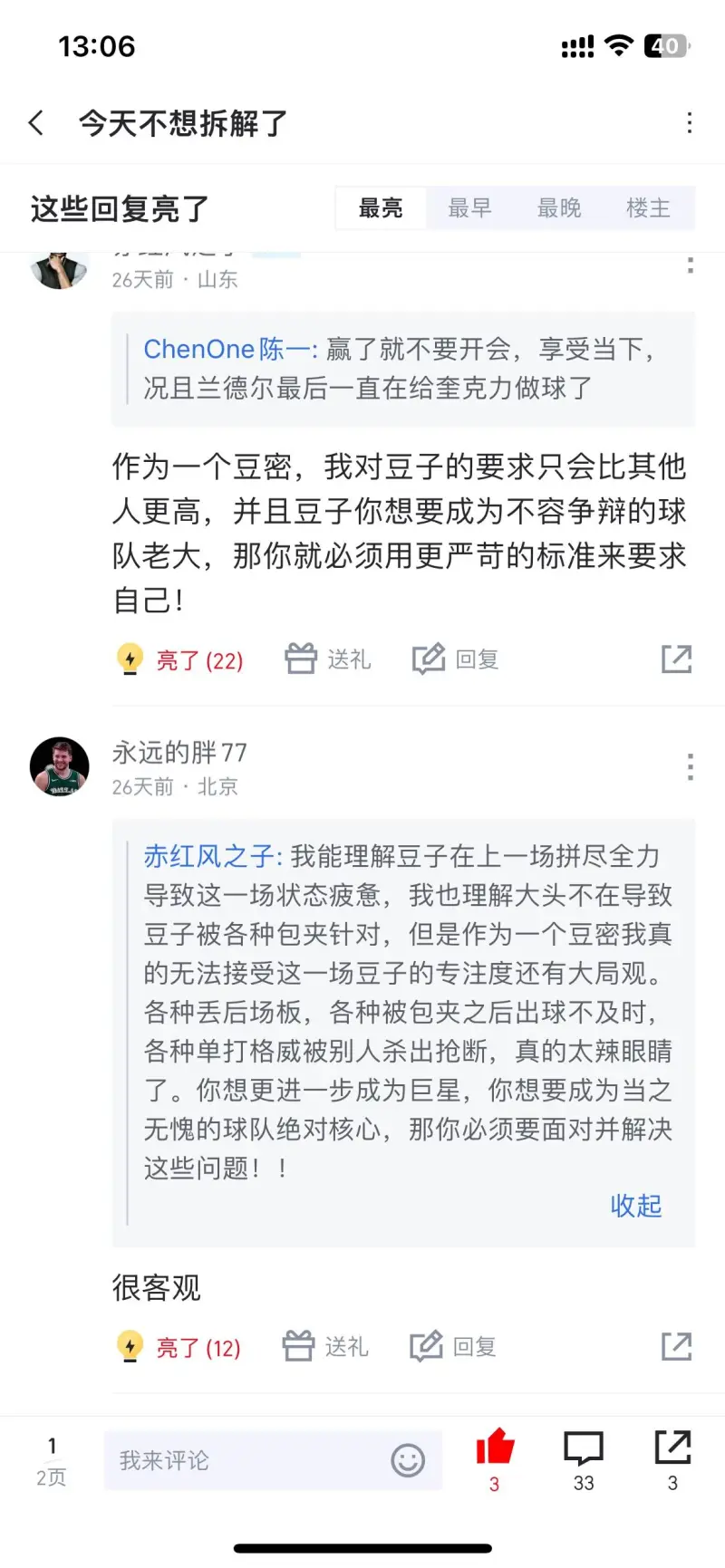Light up the comment with 亮了 (12)
725x1568 pixels.
pyautogui.click(x=180, y=1347)
